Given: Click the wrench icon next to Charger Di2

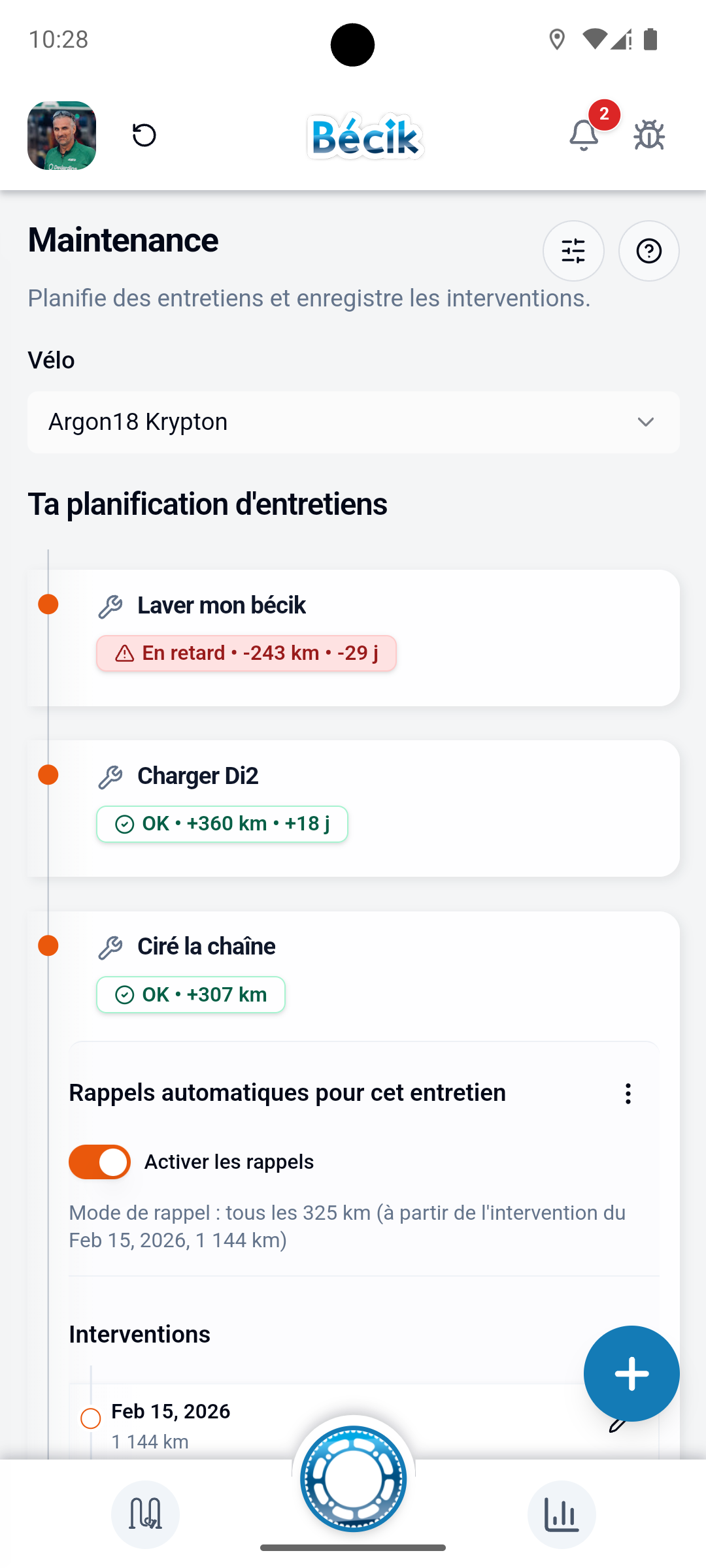Looking at the screenshot, I should [x=112, y=776].
